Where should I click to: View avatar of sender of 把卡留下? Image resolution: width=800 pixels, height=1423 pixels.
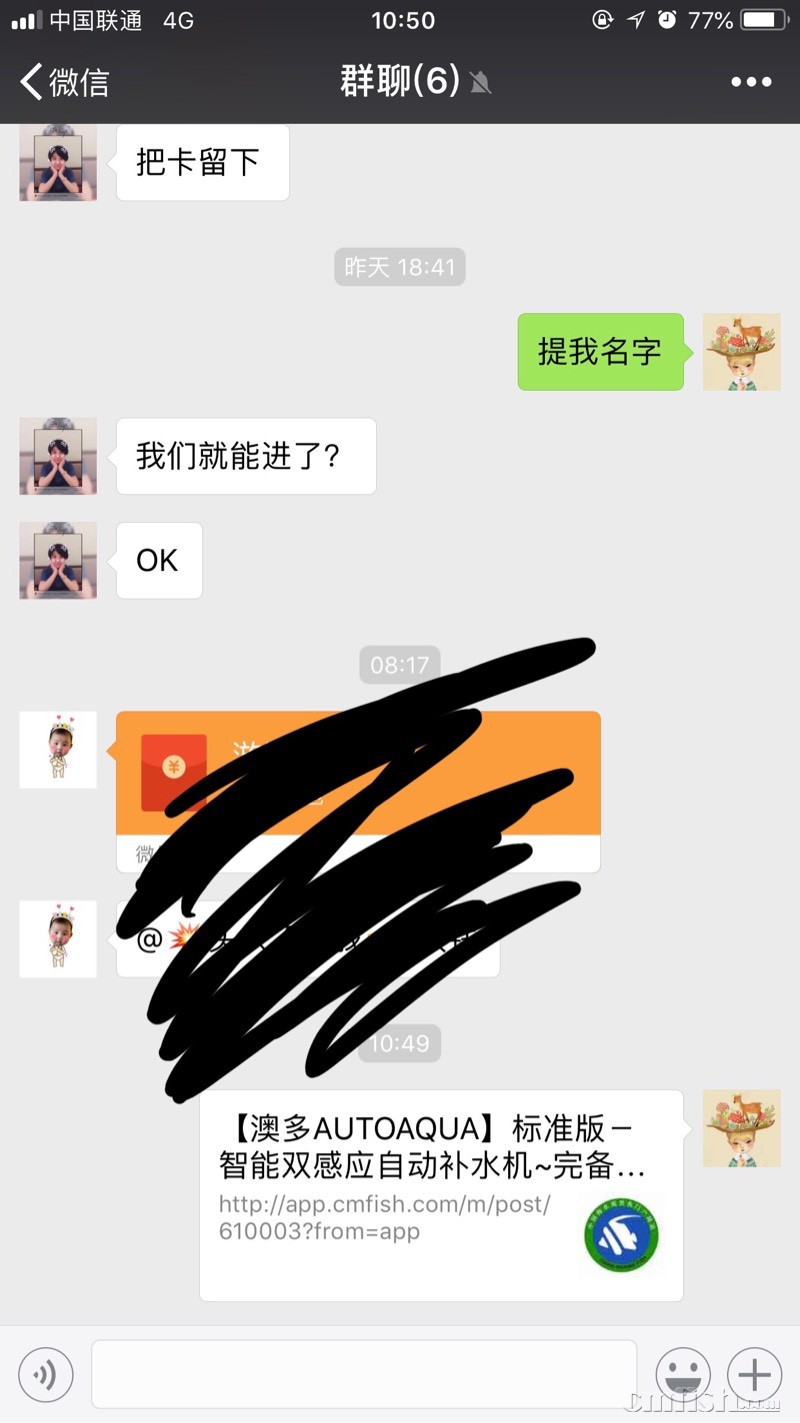point(58,163)
